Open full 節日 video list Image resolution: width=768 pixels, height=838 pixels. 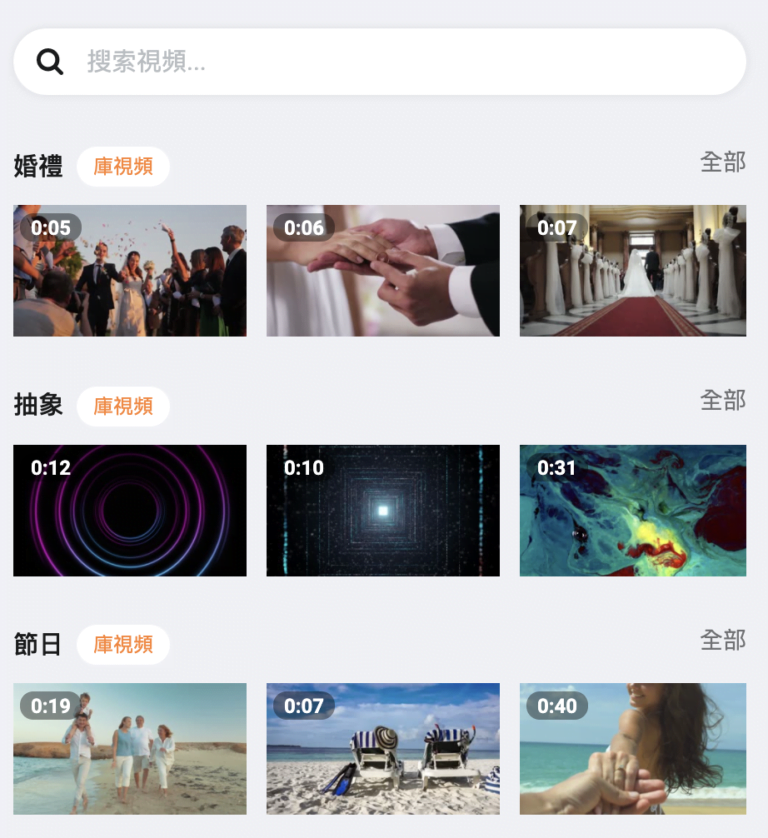(x=722, y=640)
